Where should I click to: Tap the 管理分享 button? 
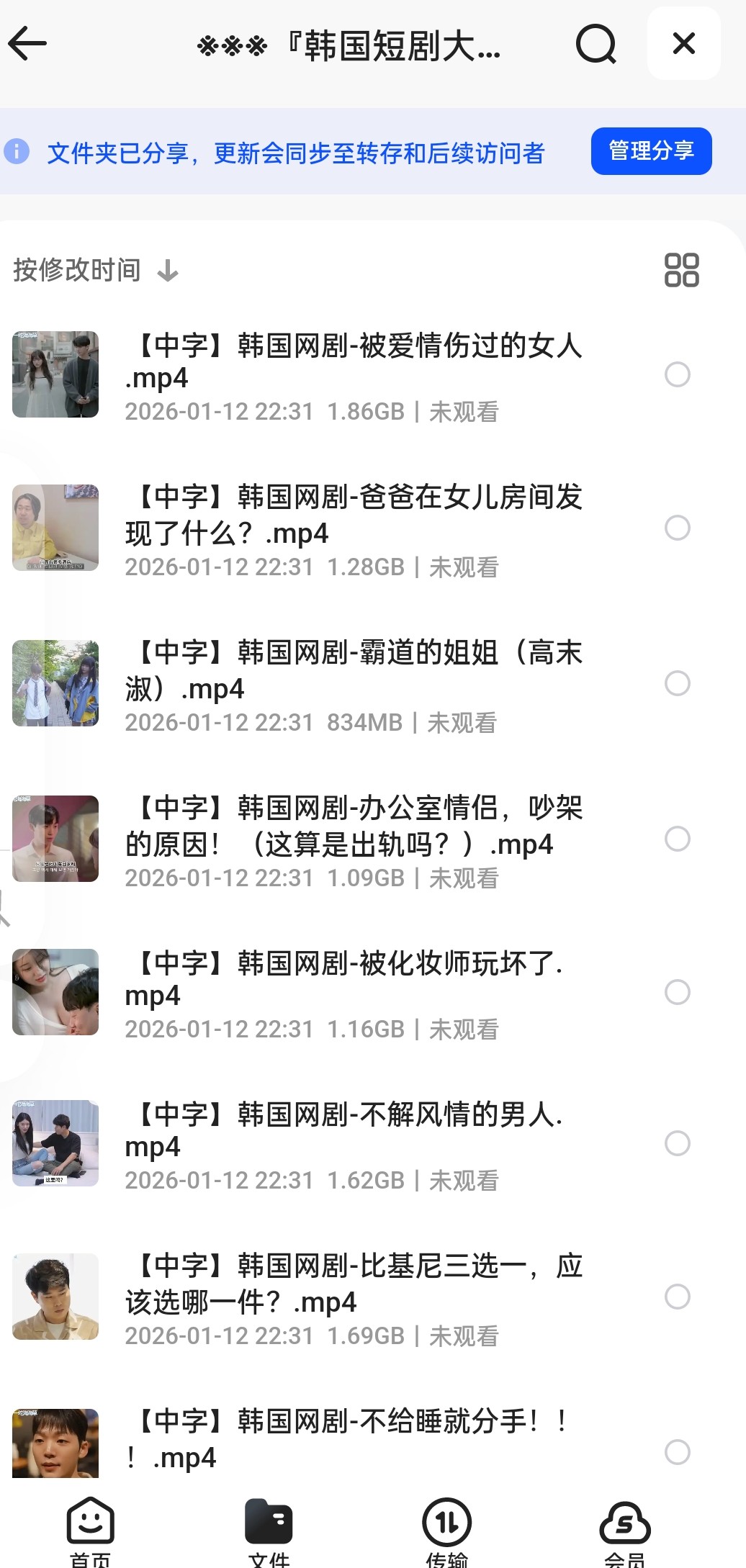651,151
